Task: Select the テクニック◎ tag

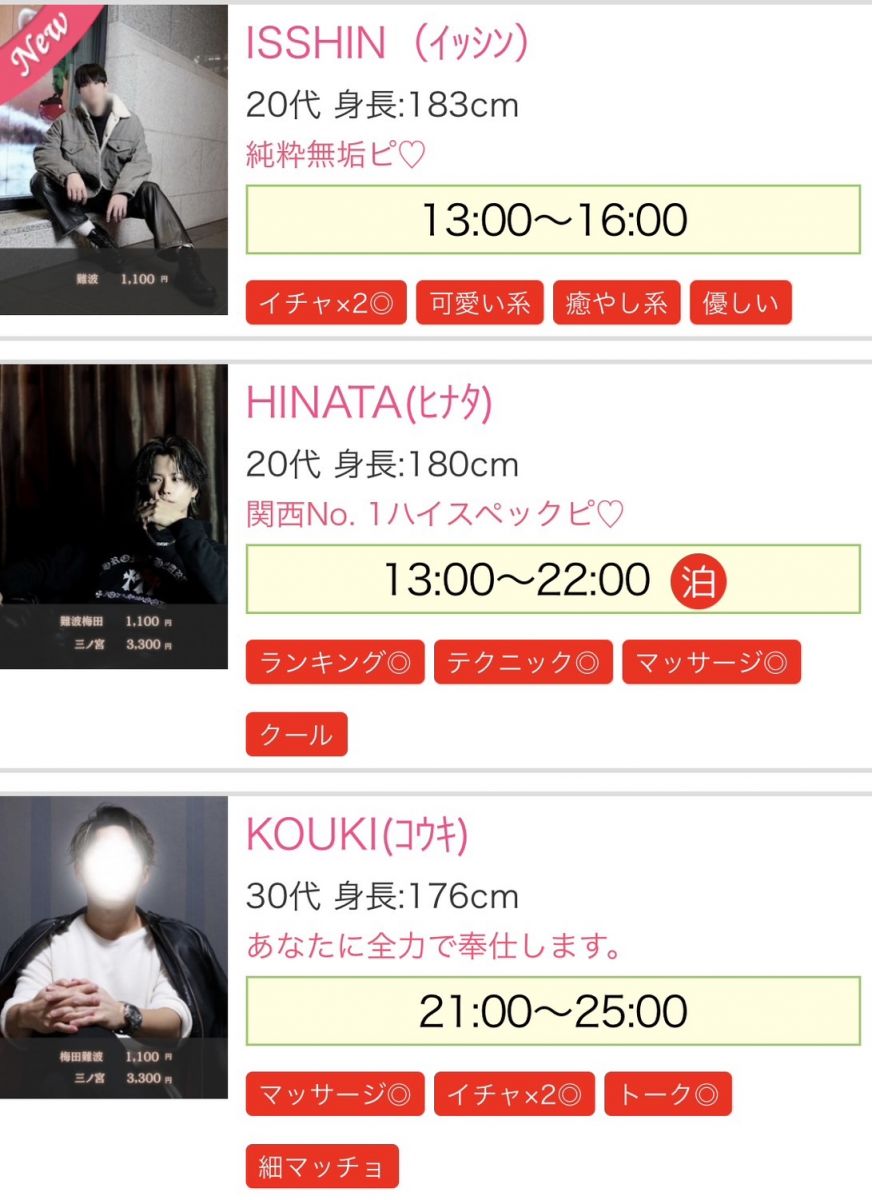Action: 523,662
